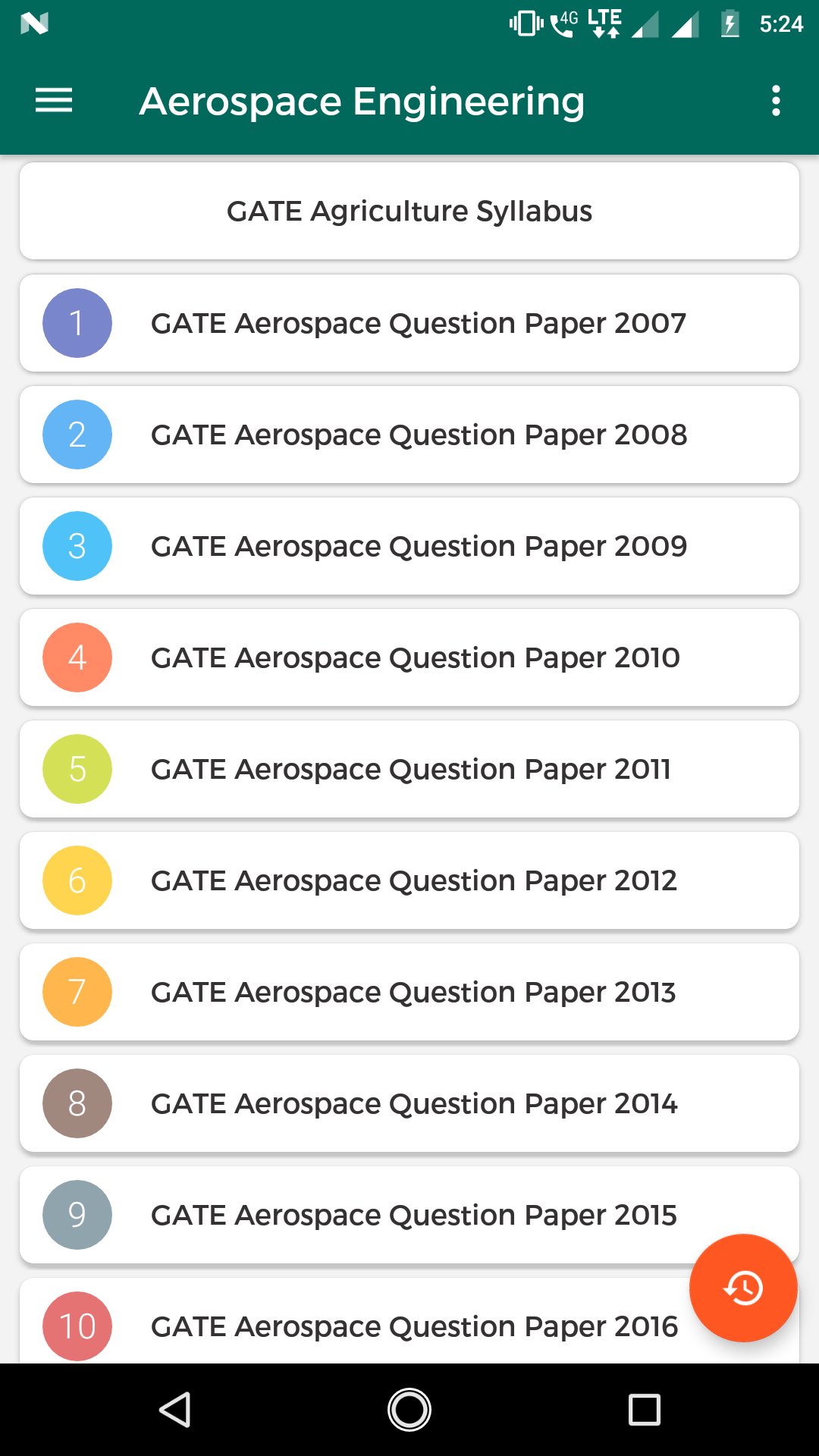Screen dimensions: 819x1456
Task: Tap the numbered circle icon beside 2007 paper
Action: click(x=77, y=322)
